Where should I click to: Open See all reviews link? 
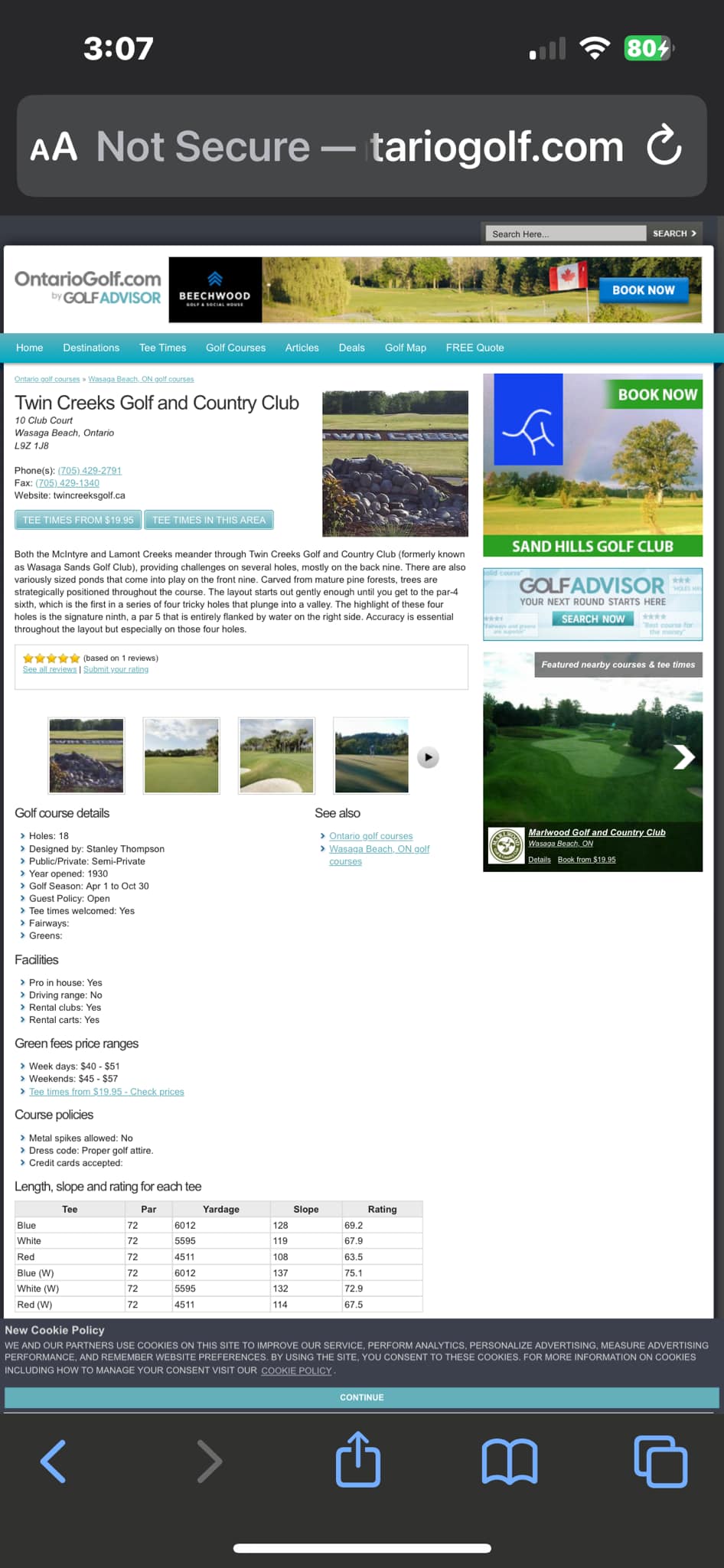50,669
